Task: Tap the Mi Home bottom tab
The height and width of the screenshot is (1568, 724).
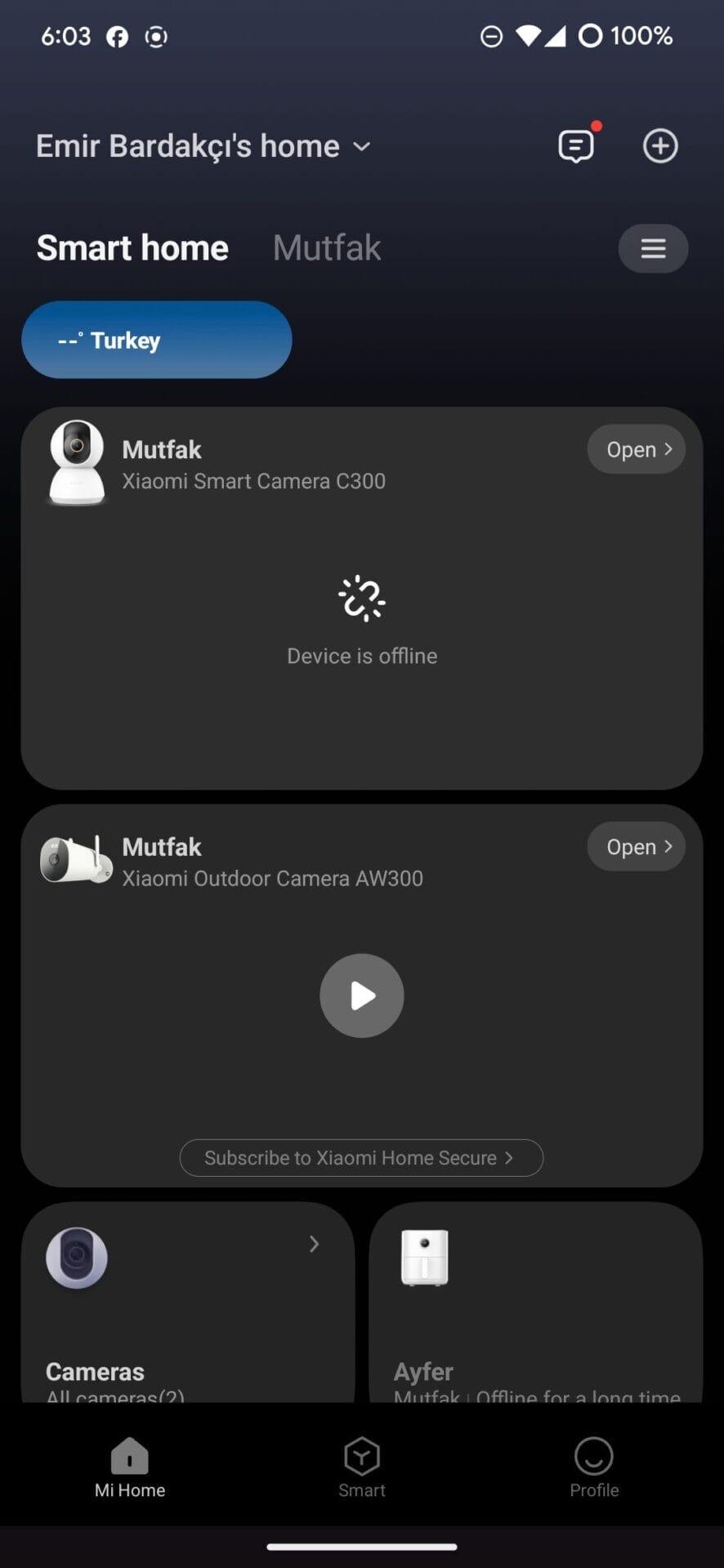Action: [x=130, y=1468]
